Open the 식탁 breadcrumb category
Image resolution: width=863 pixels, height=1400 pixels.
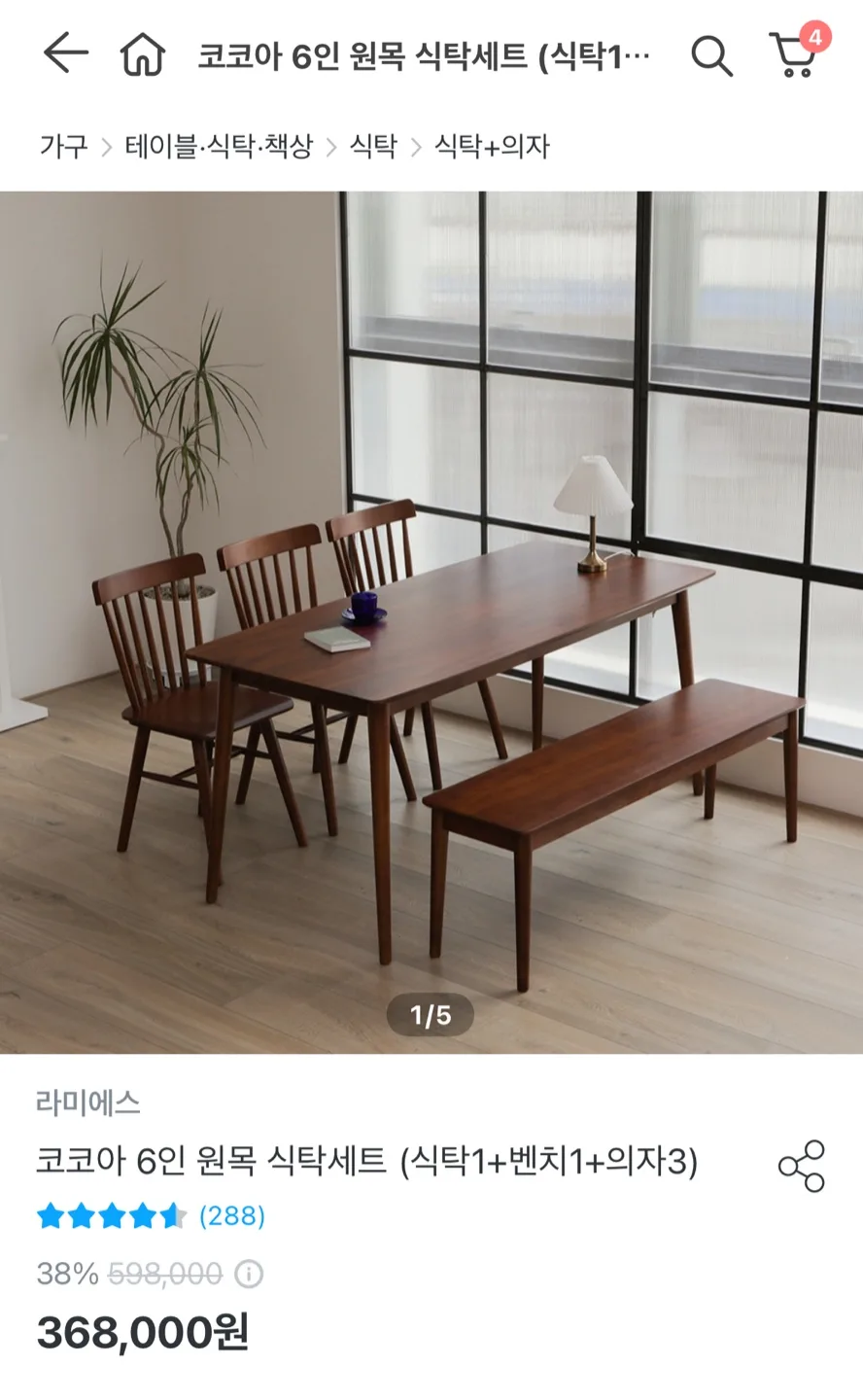click(373, 147)
